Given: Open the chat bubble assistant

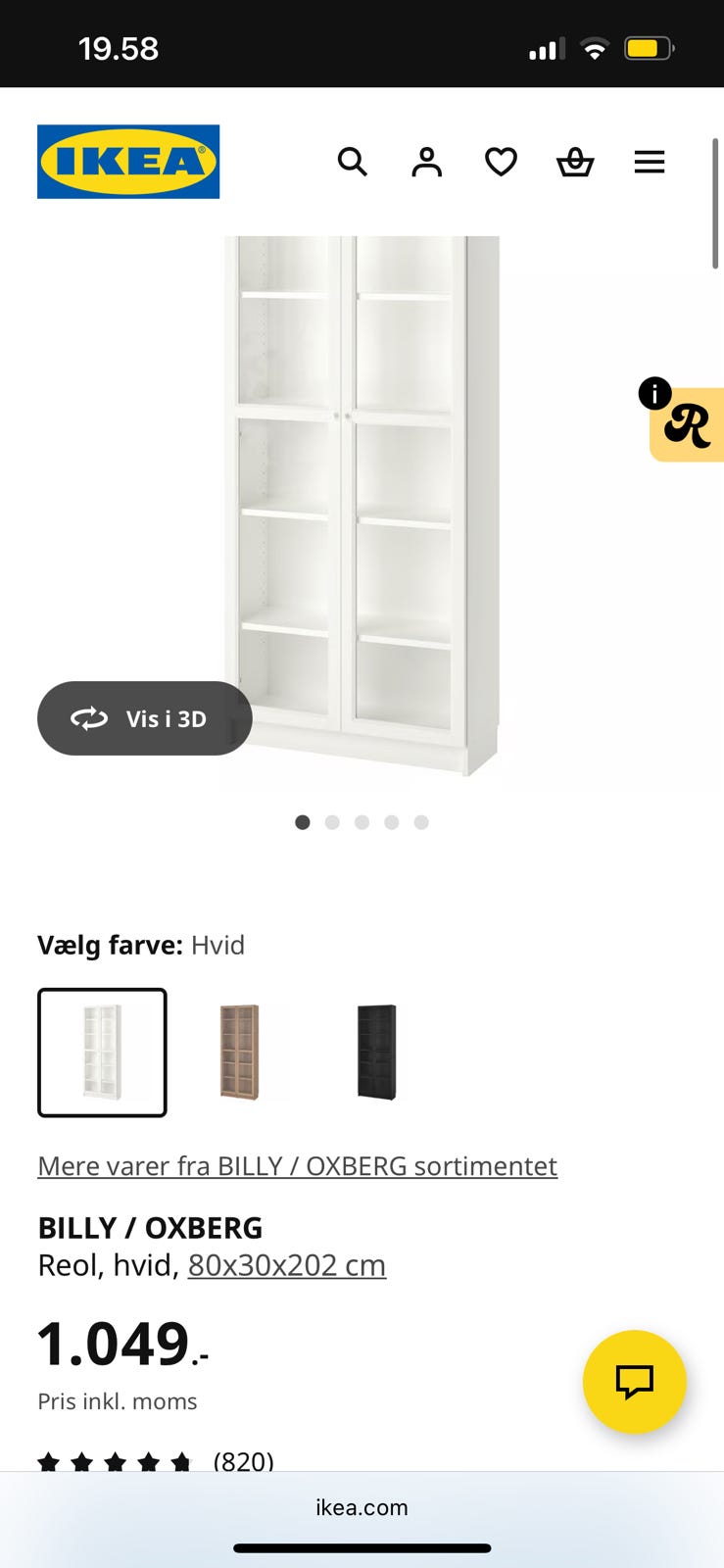Looking at the screenshot, I should [x=634, y=1382].
